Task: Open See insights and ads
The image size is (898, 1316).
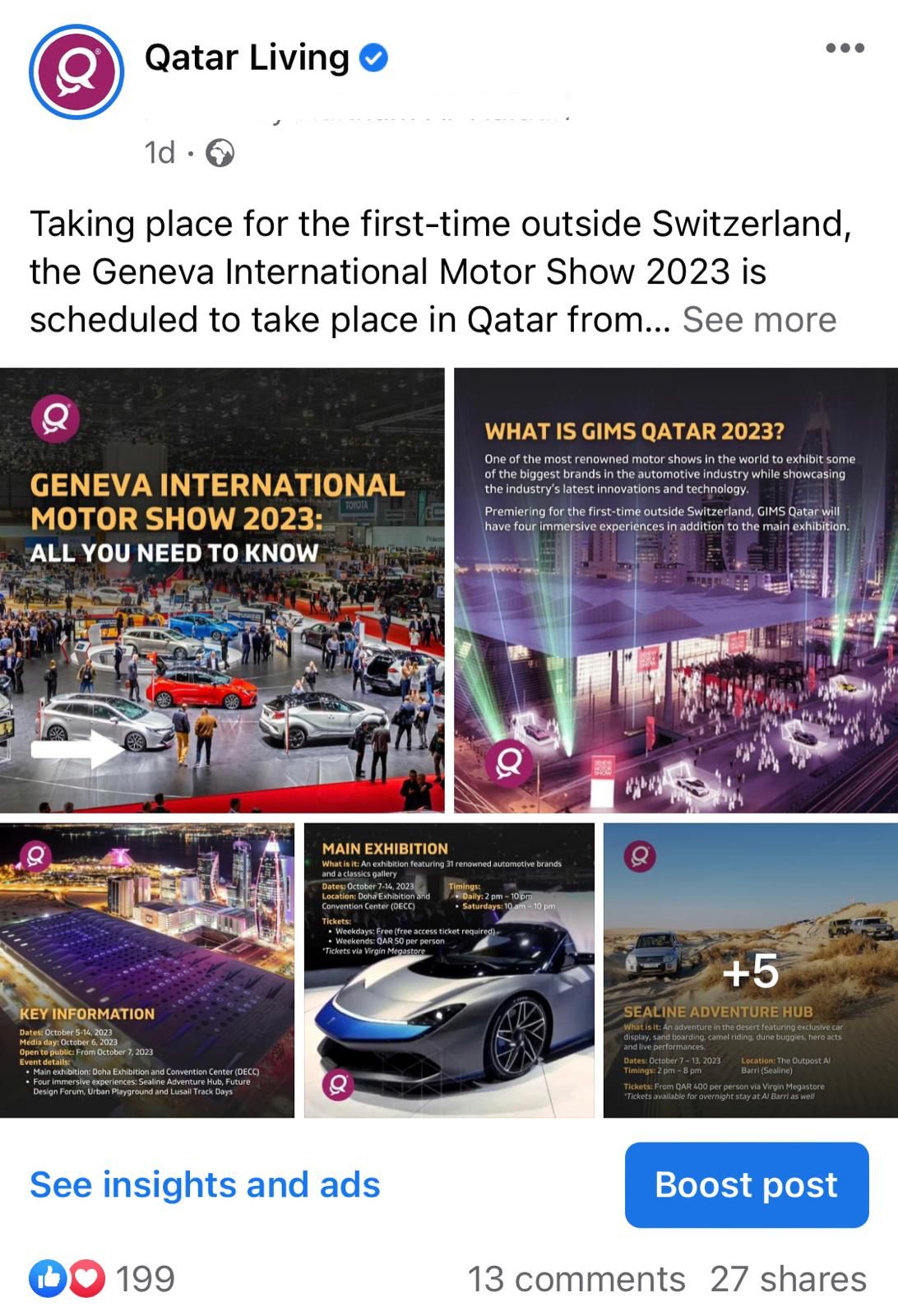Action: pos(205,1185)
